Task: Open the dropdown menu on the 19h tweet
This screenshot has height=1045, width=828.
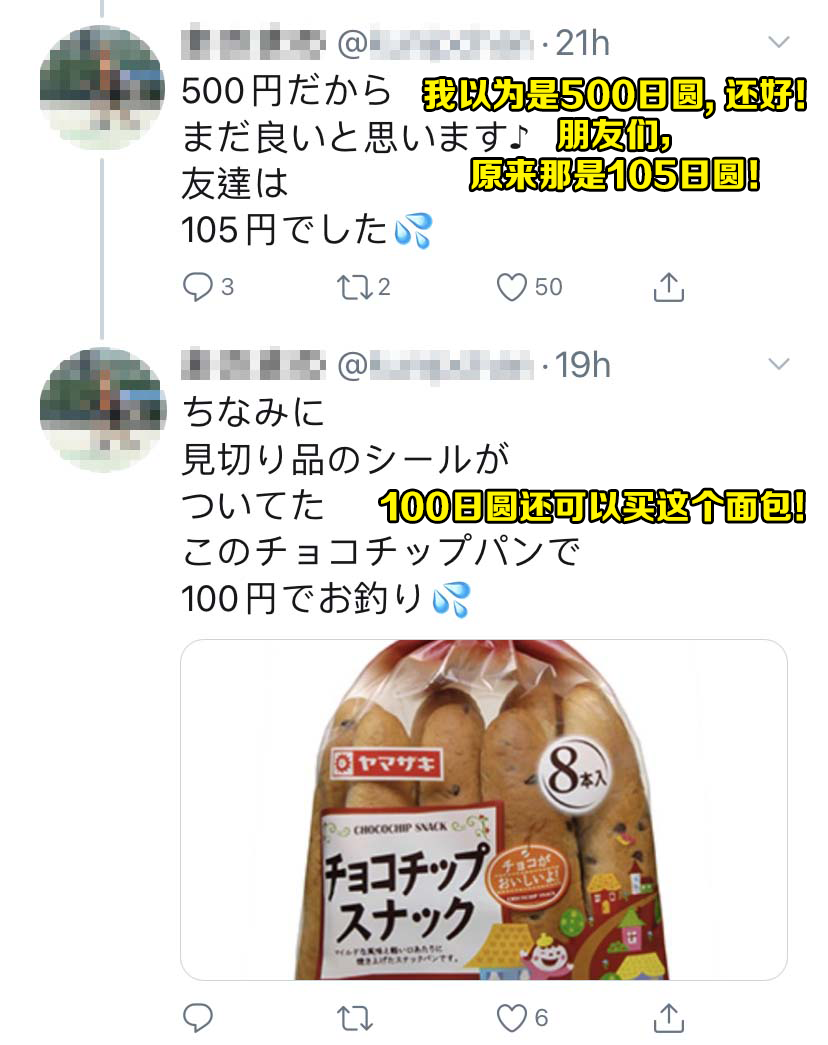Action: point(777,365)
